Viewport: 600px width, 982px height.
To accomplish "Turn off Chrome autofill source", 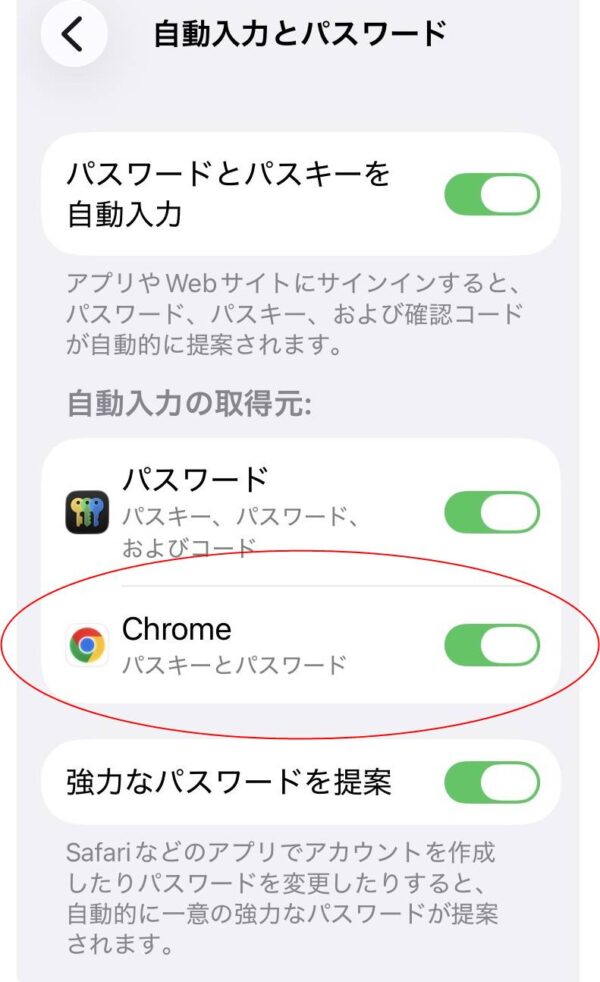I will tap(491, 645).
